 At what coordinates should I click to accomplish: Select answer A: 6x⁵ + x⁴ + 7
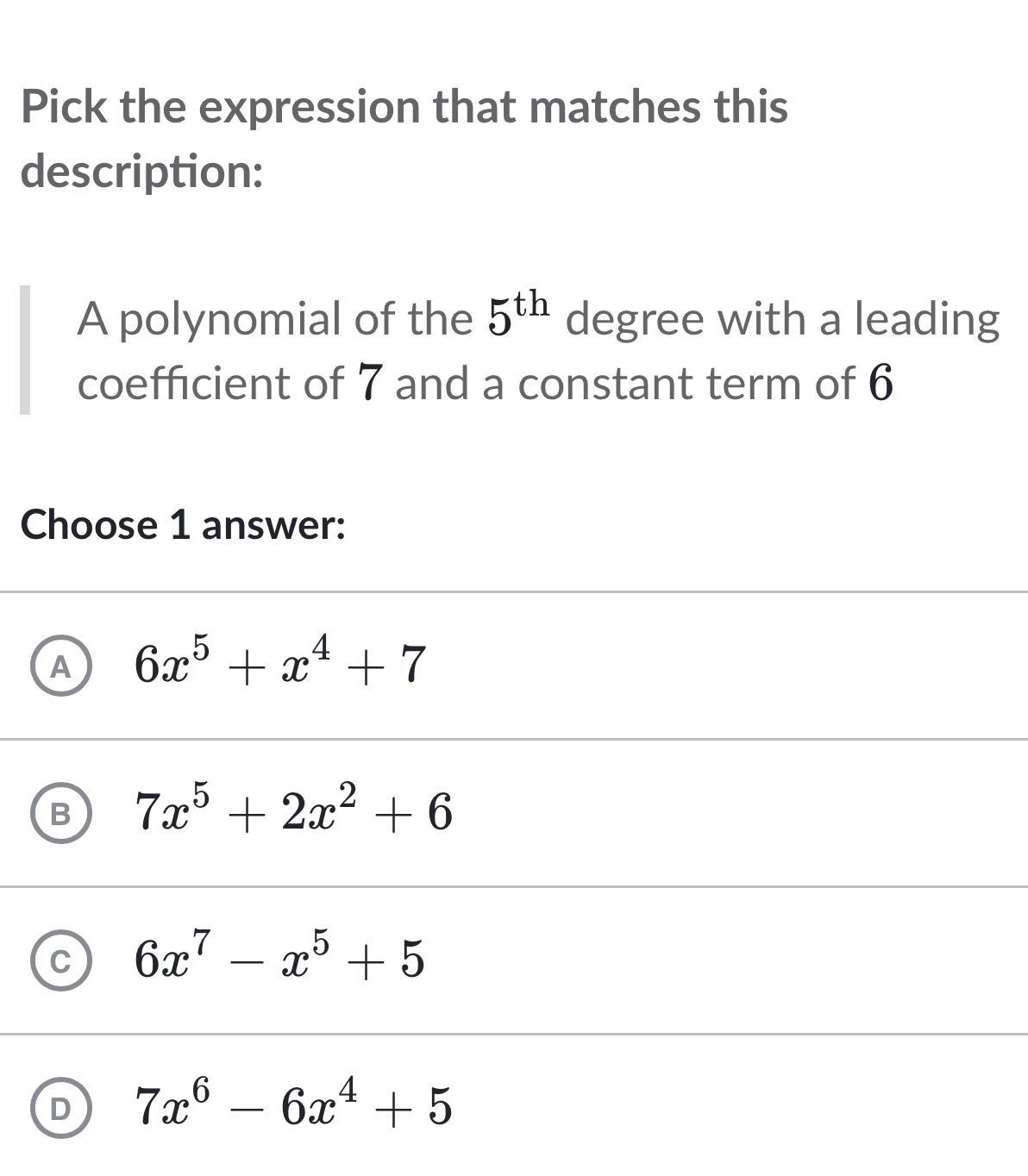(60, 666)
